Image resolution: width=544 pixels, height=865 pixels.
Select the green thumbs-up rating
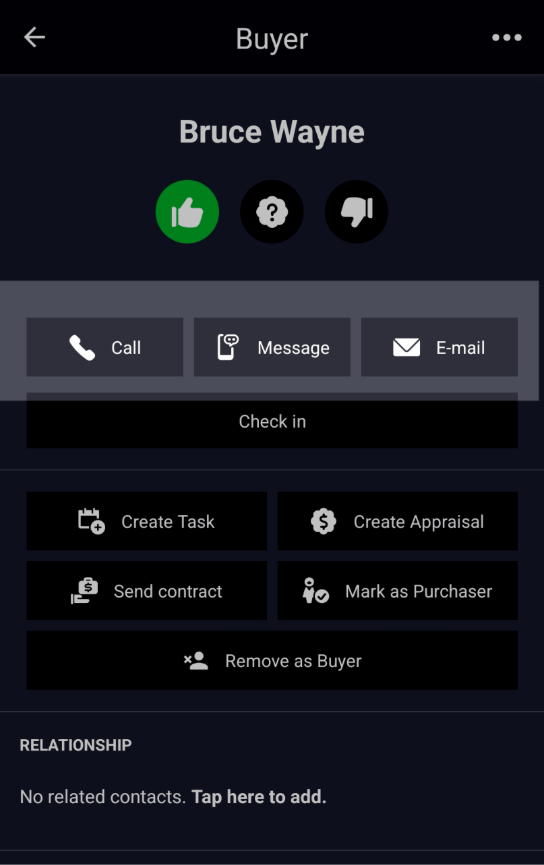[x=188, y=212]
